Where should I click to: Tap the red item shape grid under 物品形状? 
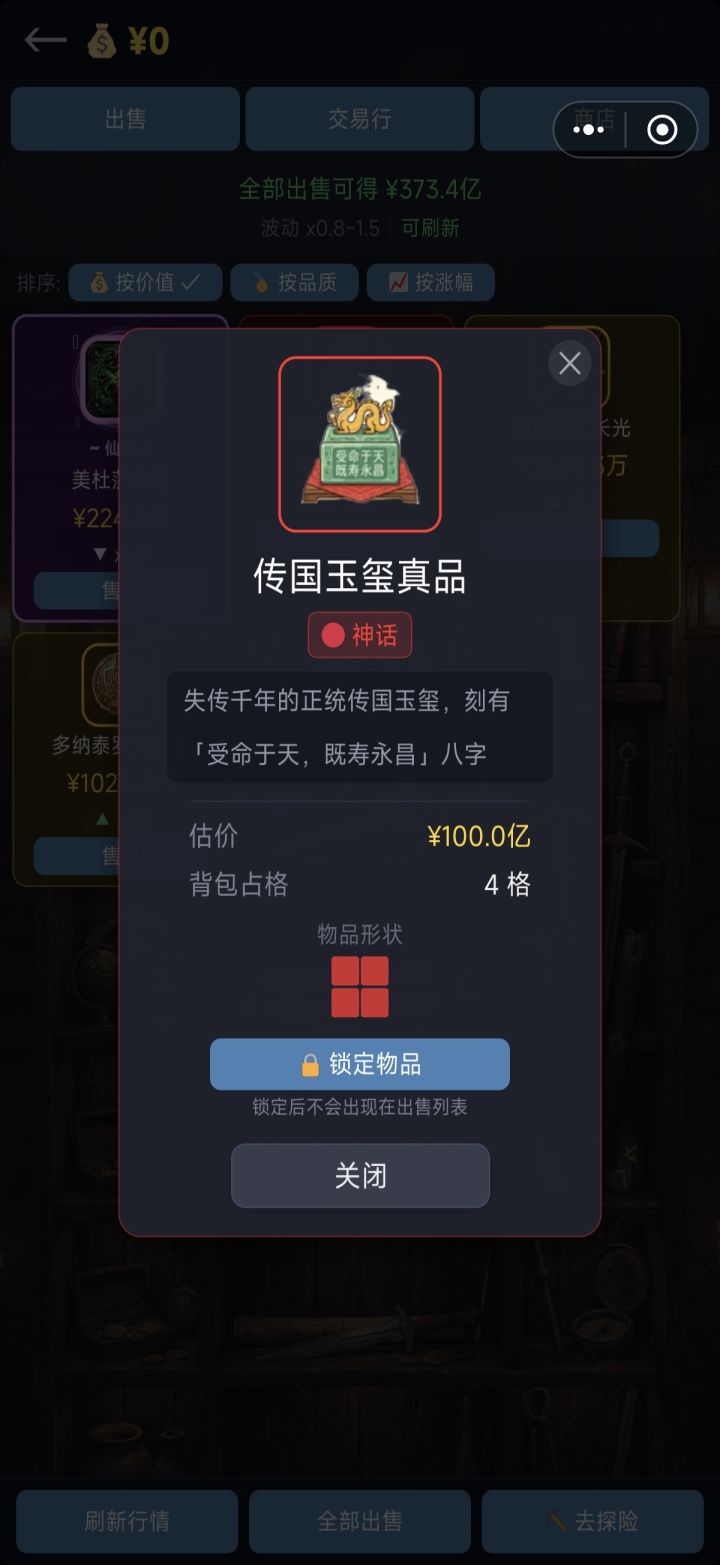[x=360, y=985]
